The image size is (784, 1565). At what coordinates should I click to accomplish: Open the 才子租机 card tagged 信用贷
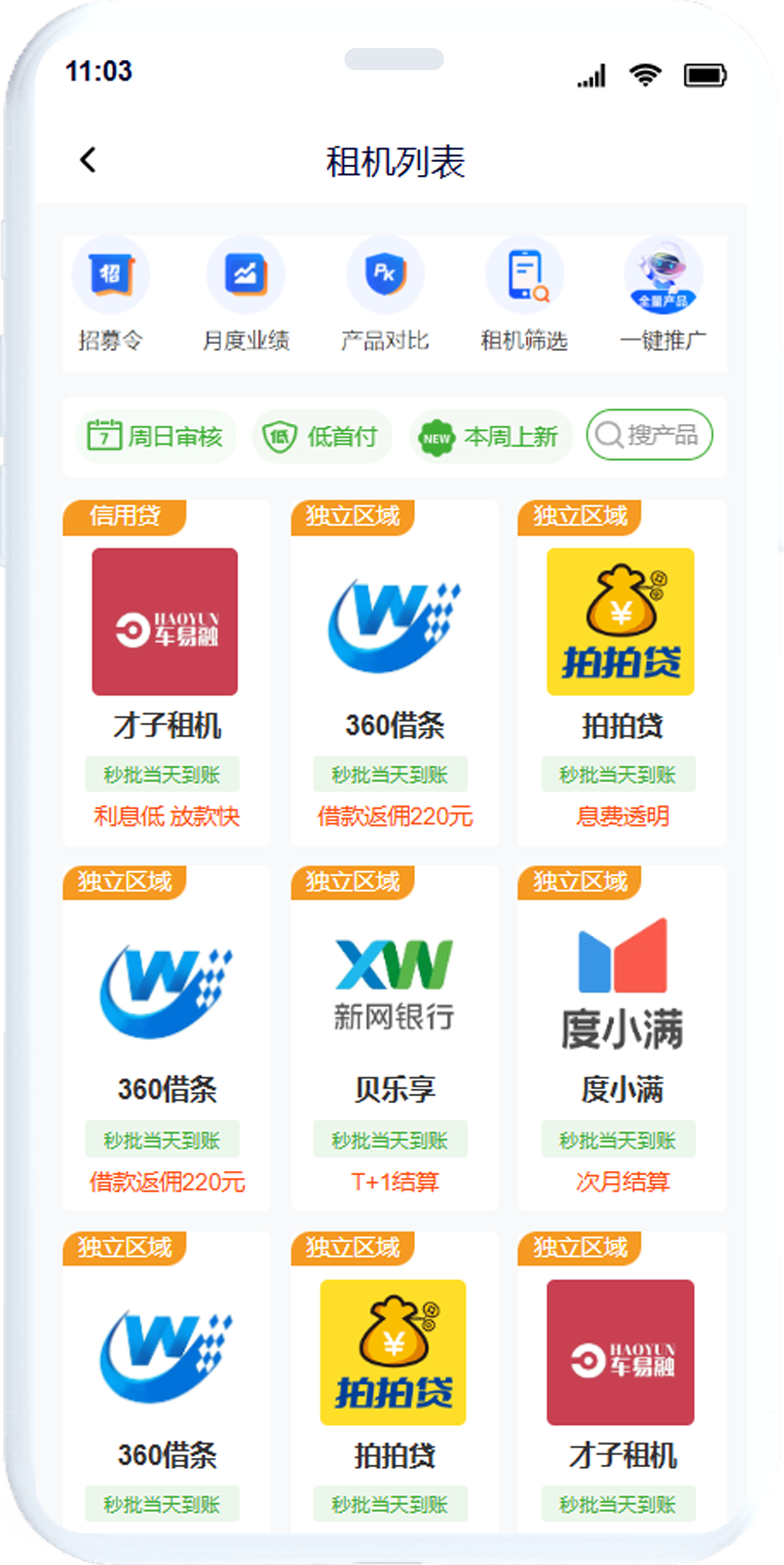coord(166,673)
